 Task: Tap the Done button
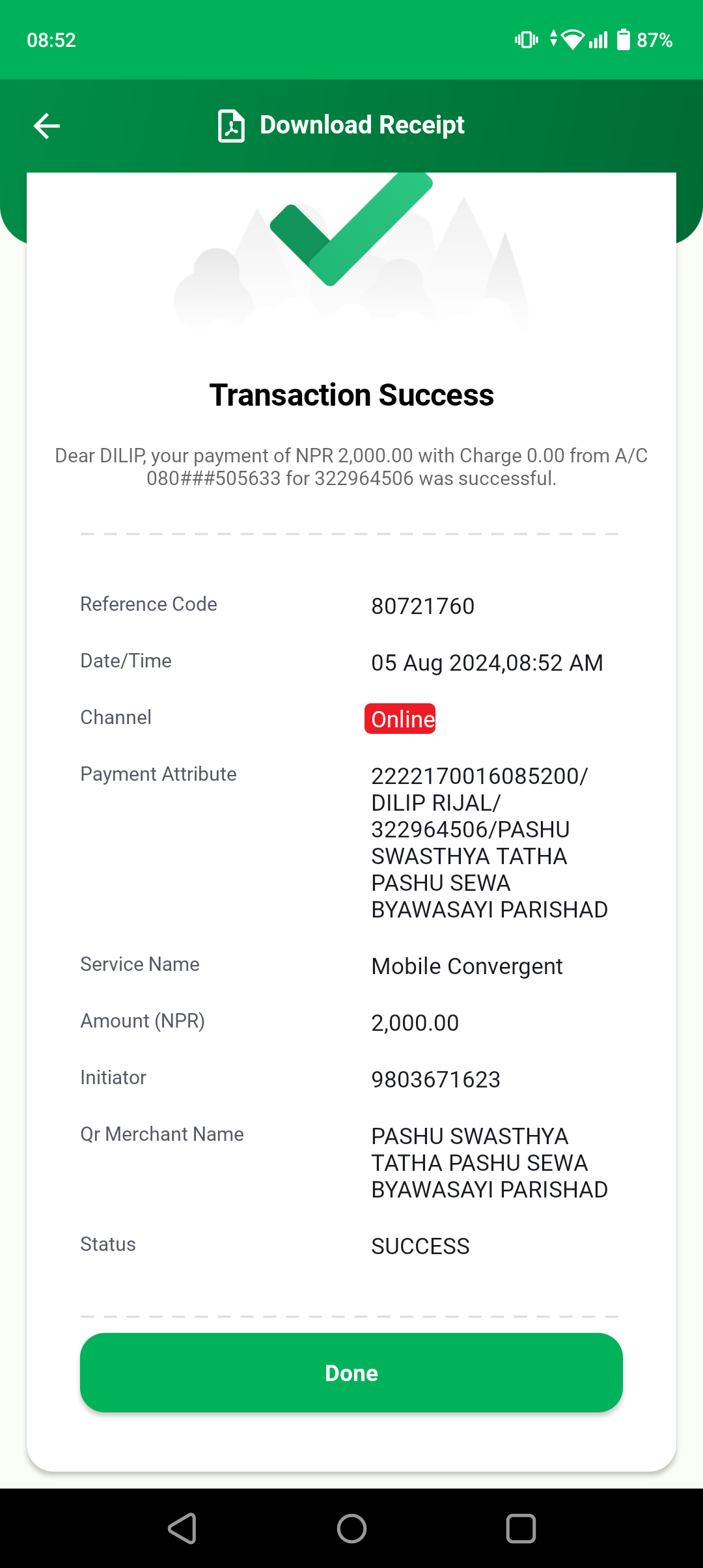coord(351,1373)
